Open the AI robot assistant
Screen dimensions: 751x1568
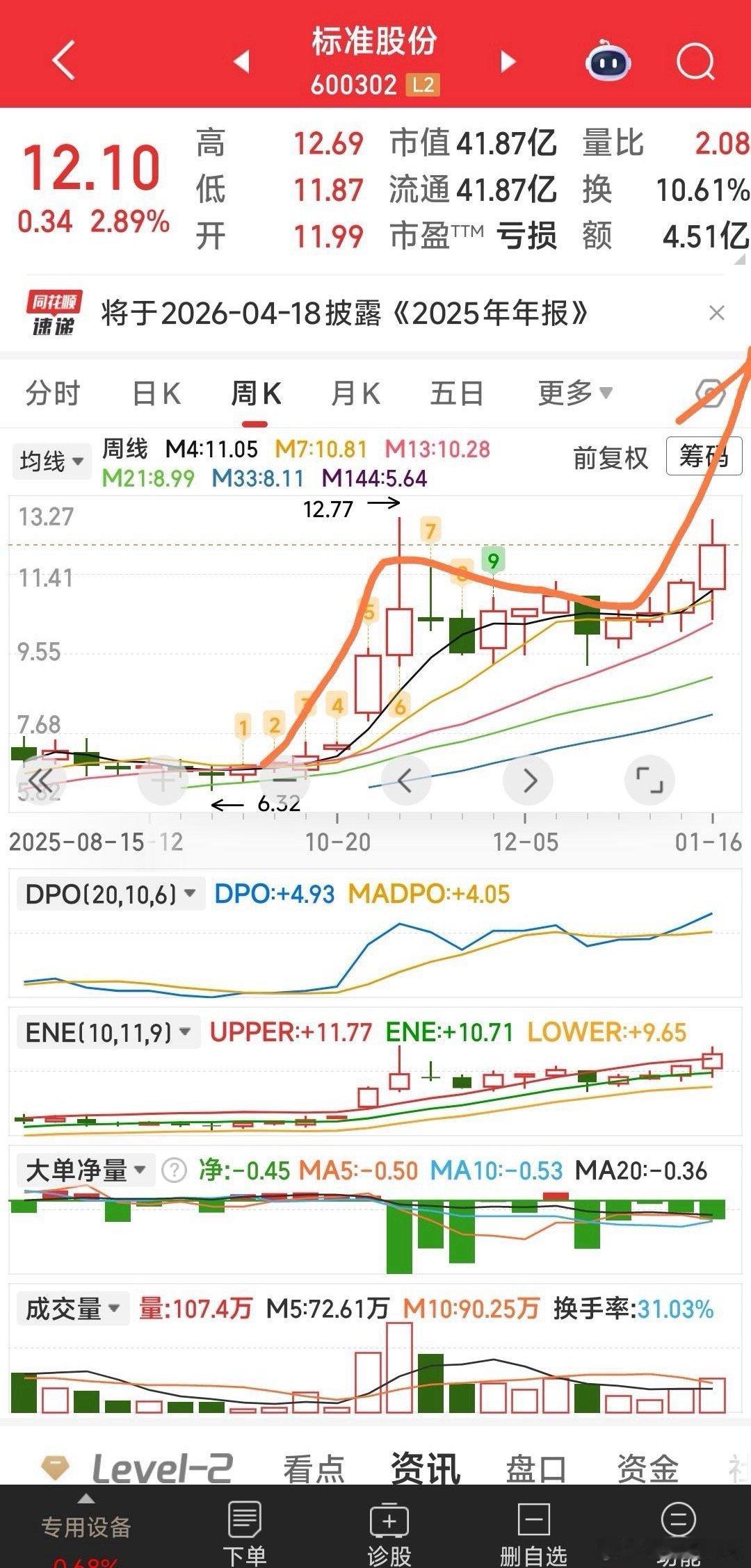608,63
